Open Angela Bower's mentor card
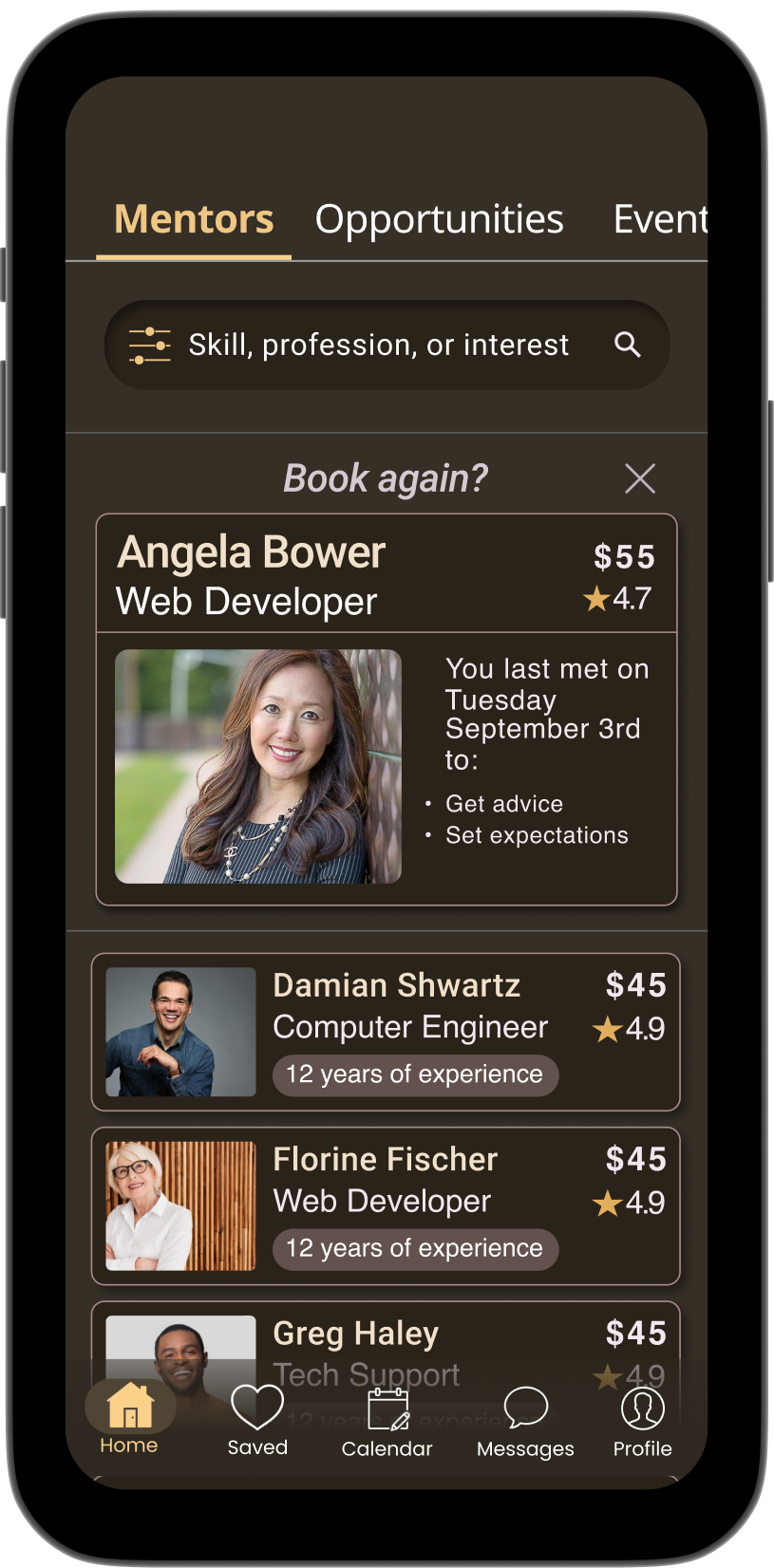The image size is (774, 1568). pyautogui.click(x=386, y=709)
